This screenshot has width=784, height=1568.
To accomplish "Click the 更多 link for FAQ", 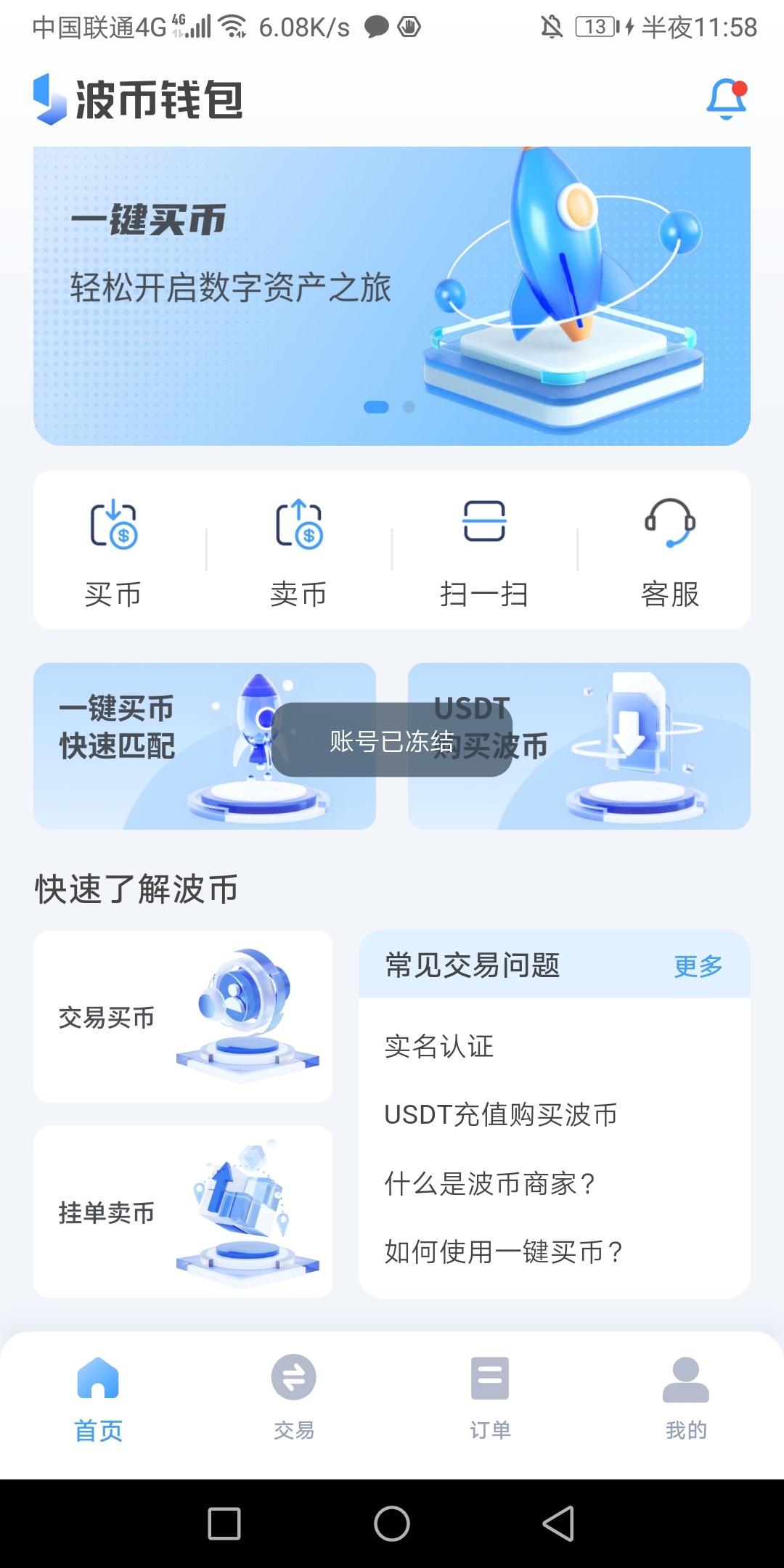I will pos(699,965).
